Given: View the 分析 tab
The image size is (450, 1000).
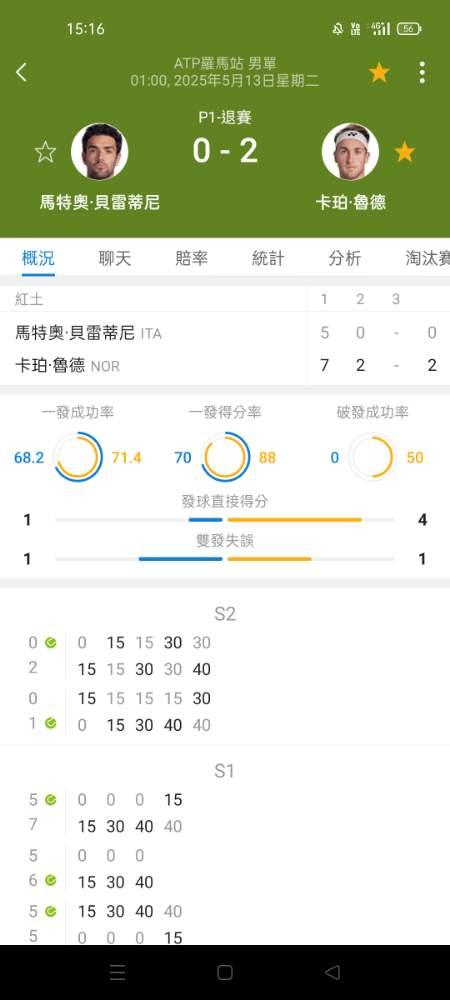Looking at the screenshot, I should (345, 258).
